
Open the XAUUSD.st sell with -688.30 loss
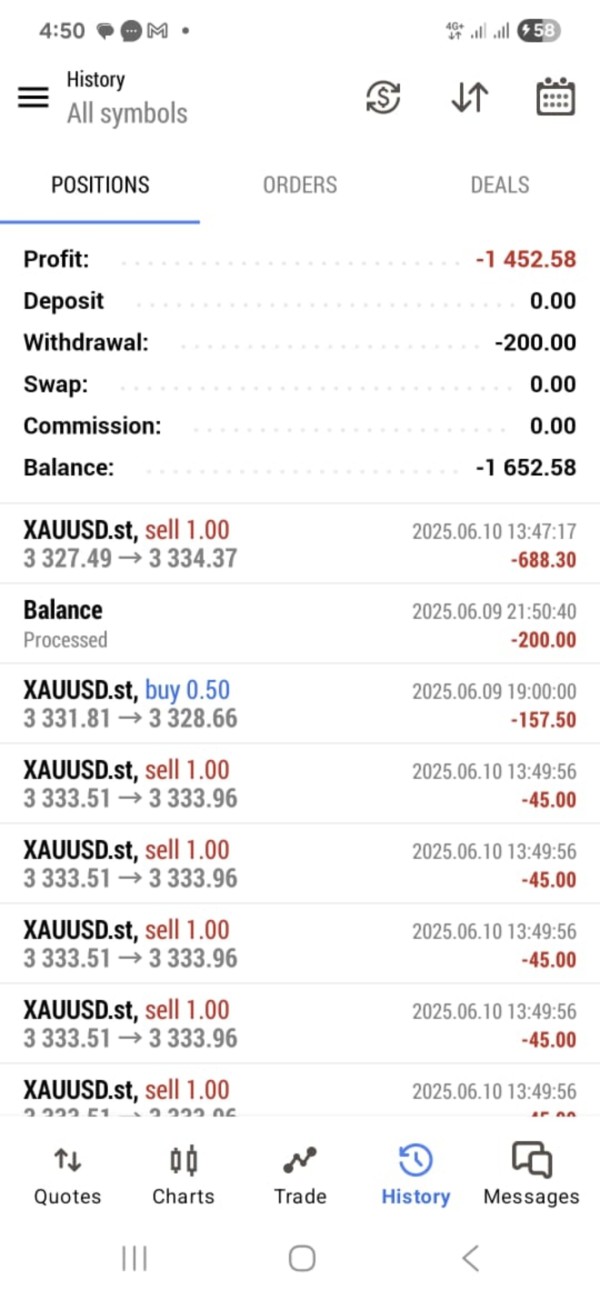(x=300, y=544)
